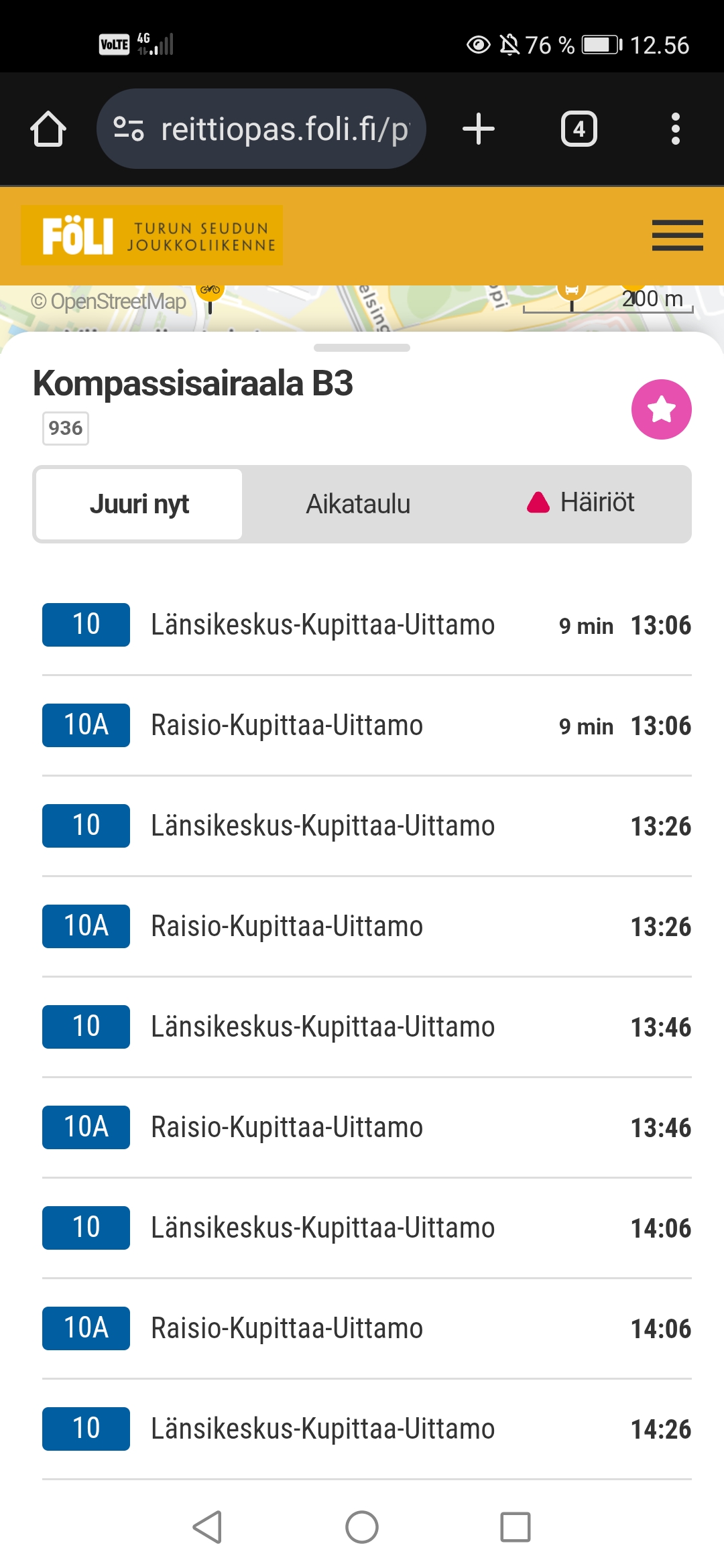Open line 10A departure at 13:46

(x=367, y=1127)
